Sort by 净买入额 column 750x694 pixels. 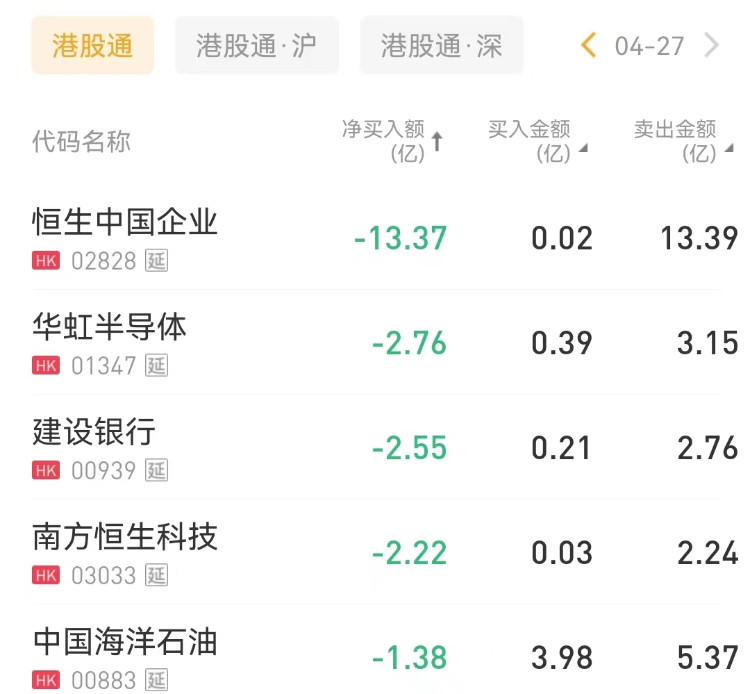pyautogui.click(x=392, y=141)
